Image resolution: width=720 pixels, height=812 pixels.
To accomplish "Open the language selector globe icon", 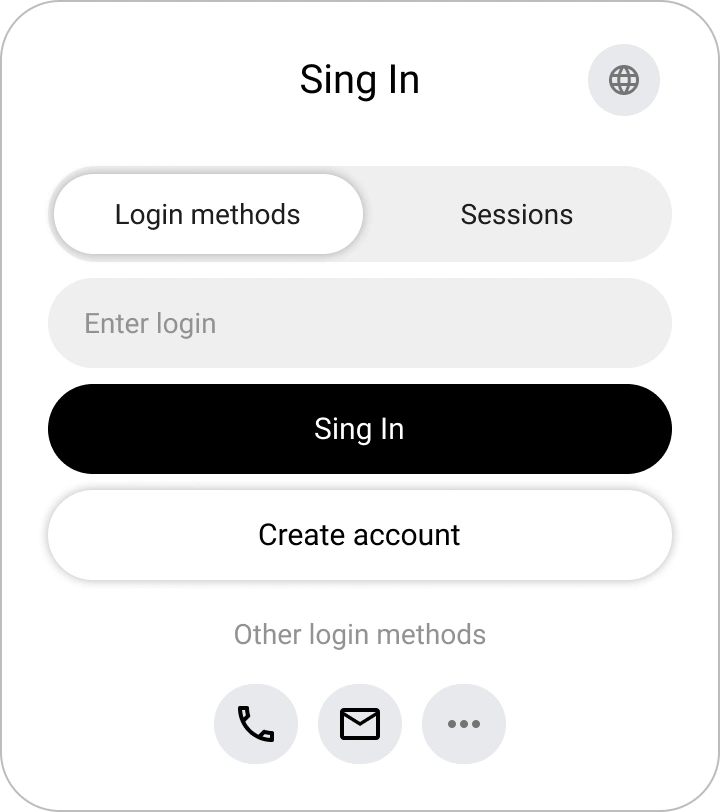I will (x=623, y=79).
